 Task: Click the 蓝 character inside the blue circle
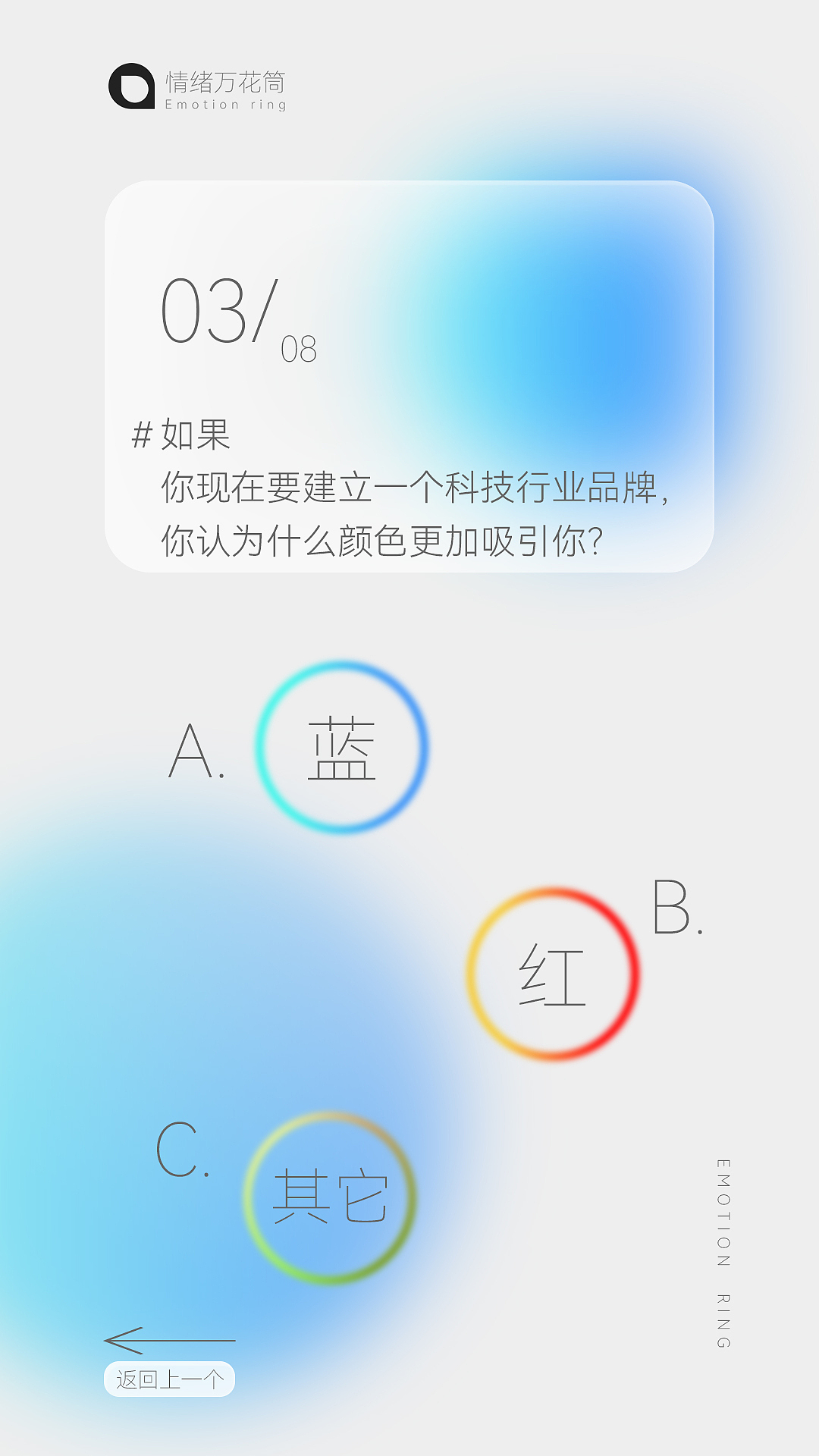click(343, 751)
